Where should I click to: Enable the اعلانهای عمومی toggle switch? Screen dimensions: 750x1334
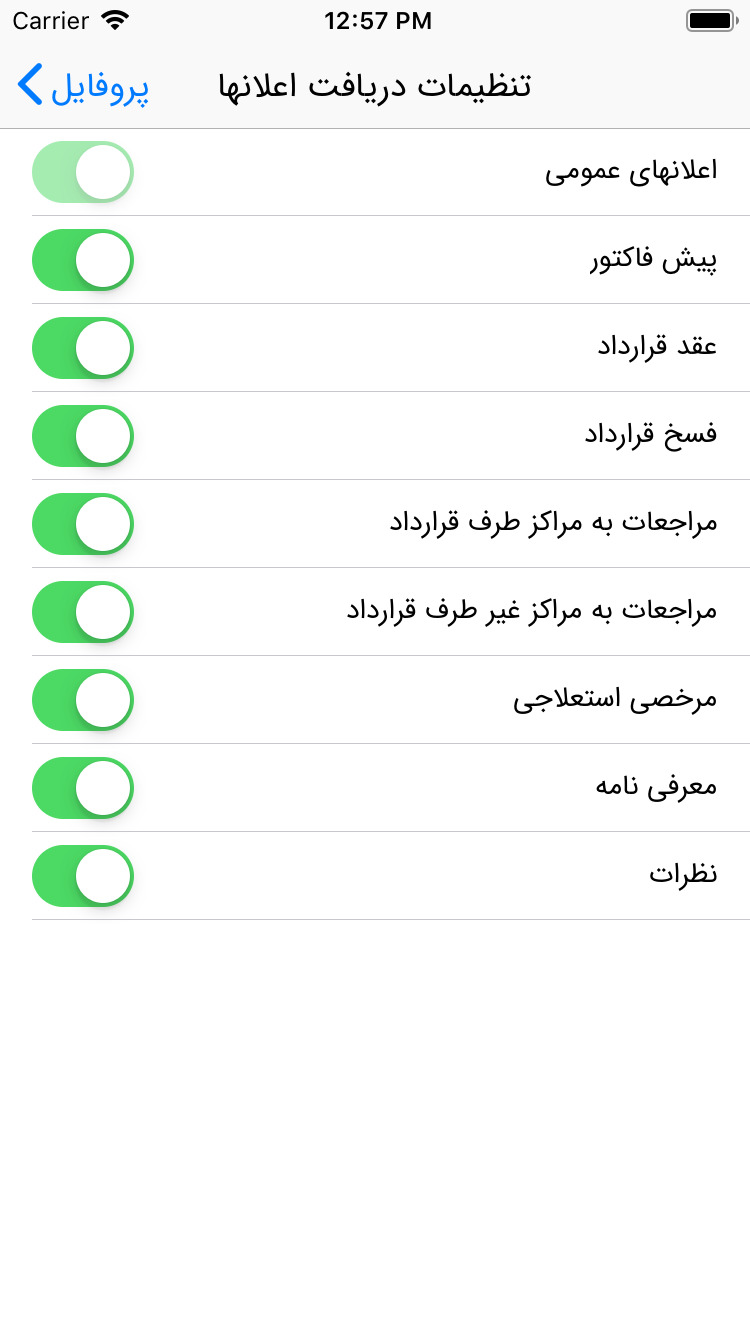point(83,172)
